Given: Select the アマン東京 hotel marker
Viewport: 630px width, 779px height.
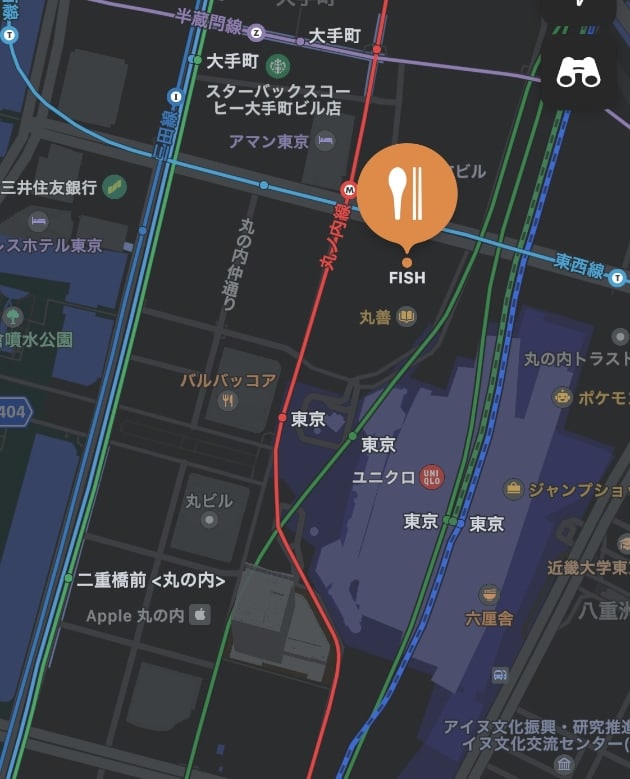Looking at the screenshot, I should point(325,141).
